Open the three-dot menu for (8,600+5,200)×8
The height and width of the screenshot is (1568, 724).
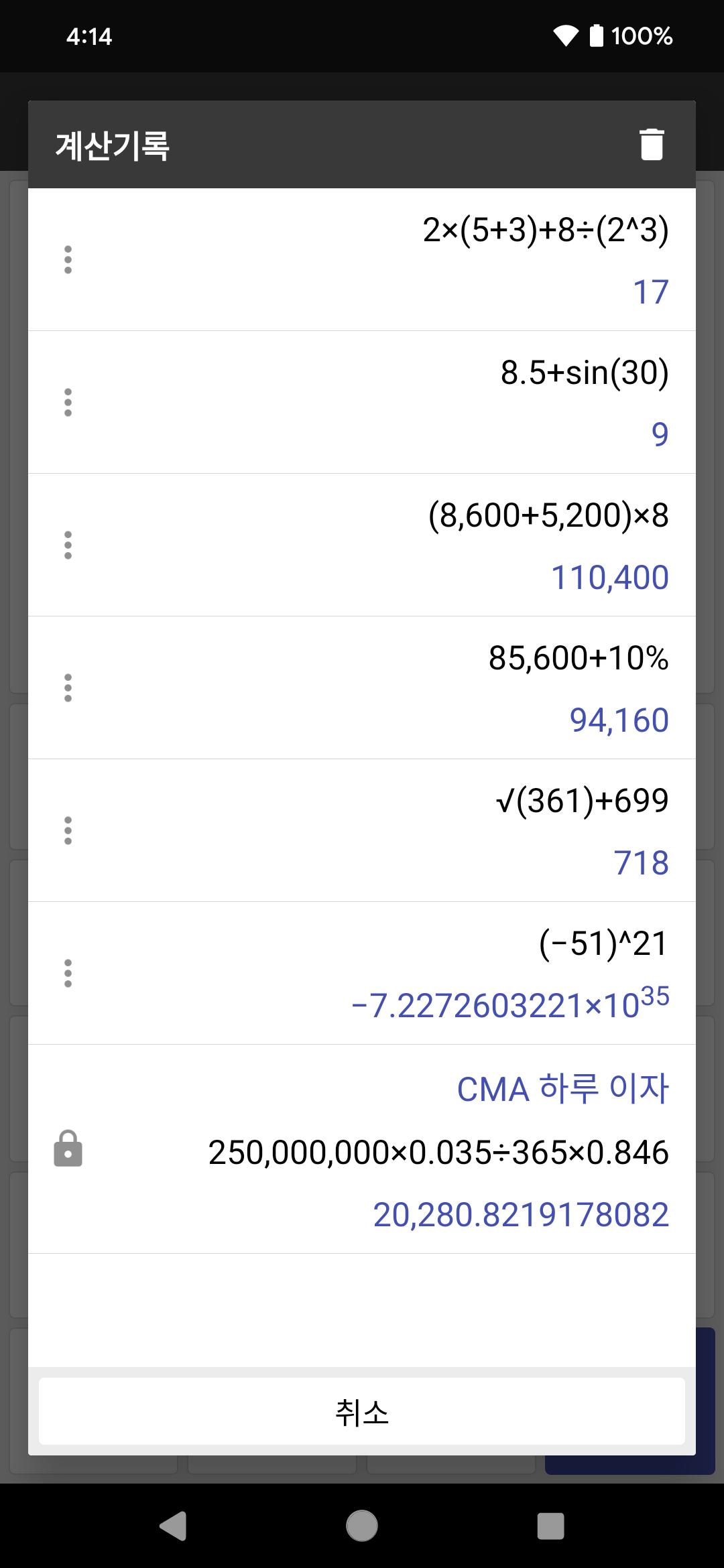coord(68,545)
